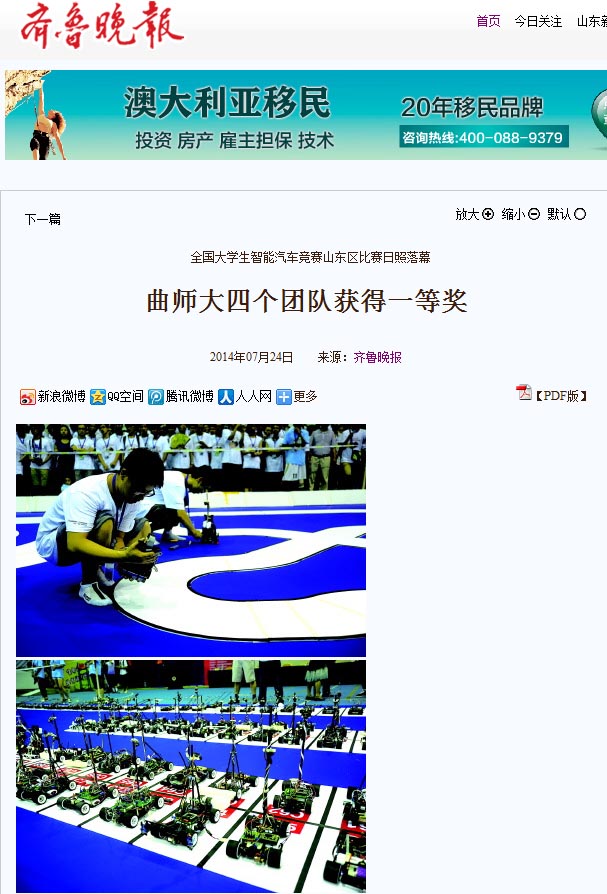Share to 人人网
Image resolution: width=607 pixels, height=894 pixels.
pos(245,397)
